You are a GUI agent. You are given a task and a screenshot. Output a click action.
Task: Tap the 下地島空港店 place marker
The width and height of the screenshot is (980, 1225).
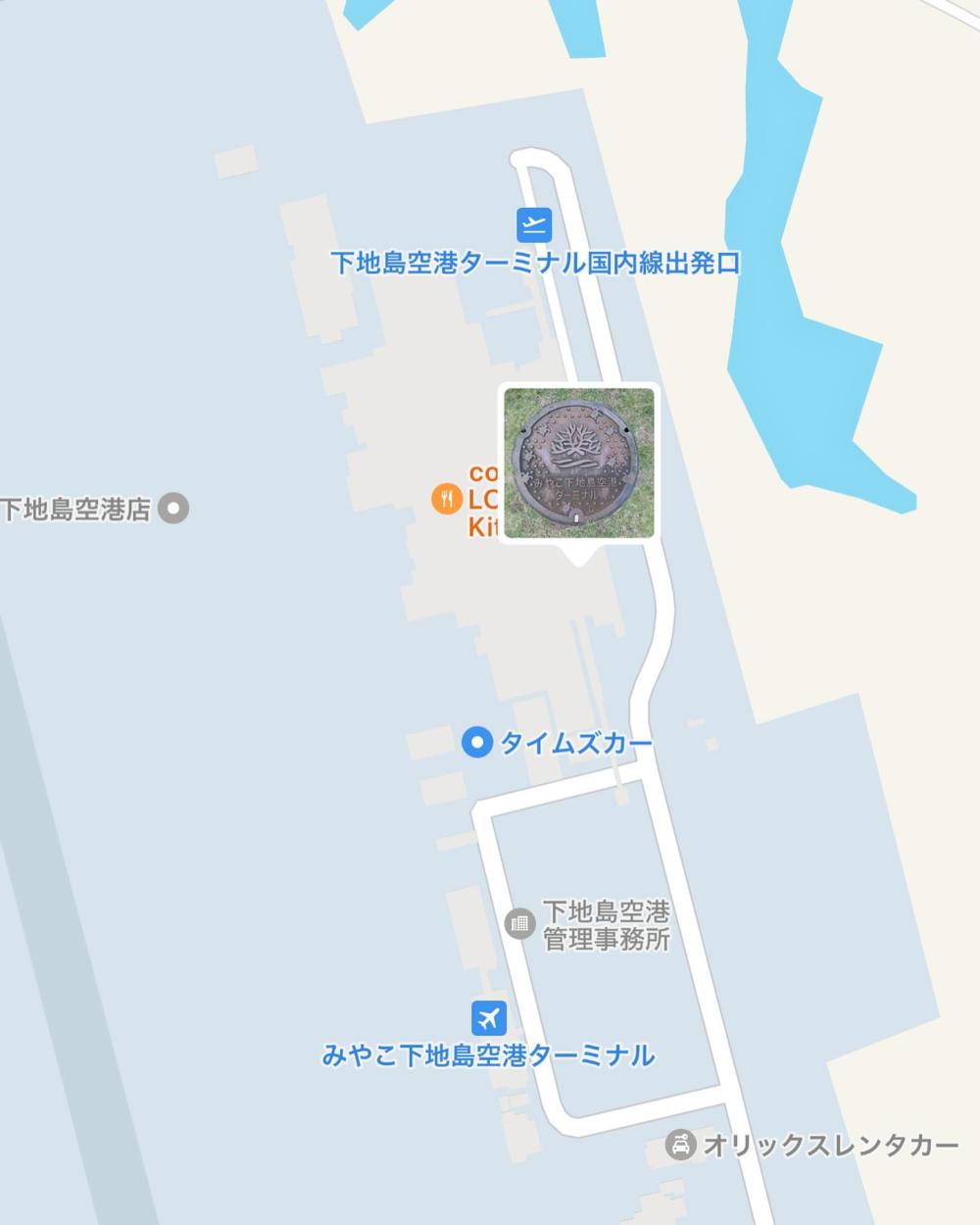point(174,509)
